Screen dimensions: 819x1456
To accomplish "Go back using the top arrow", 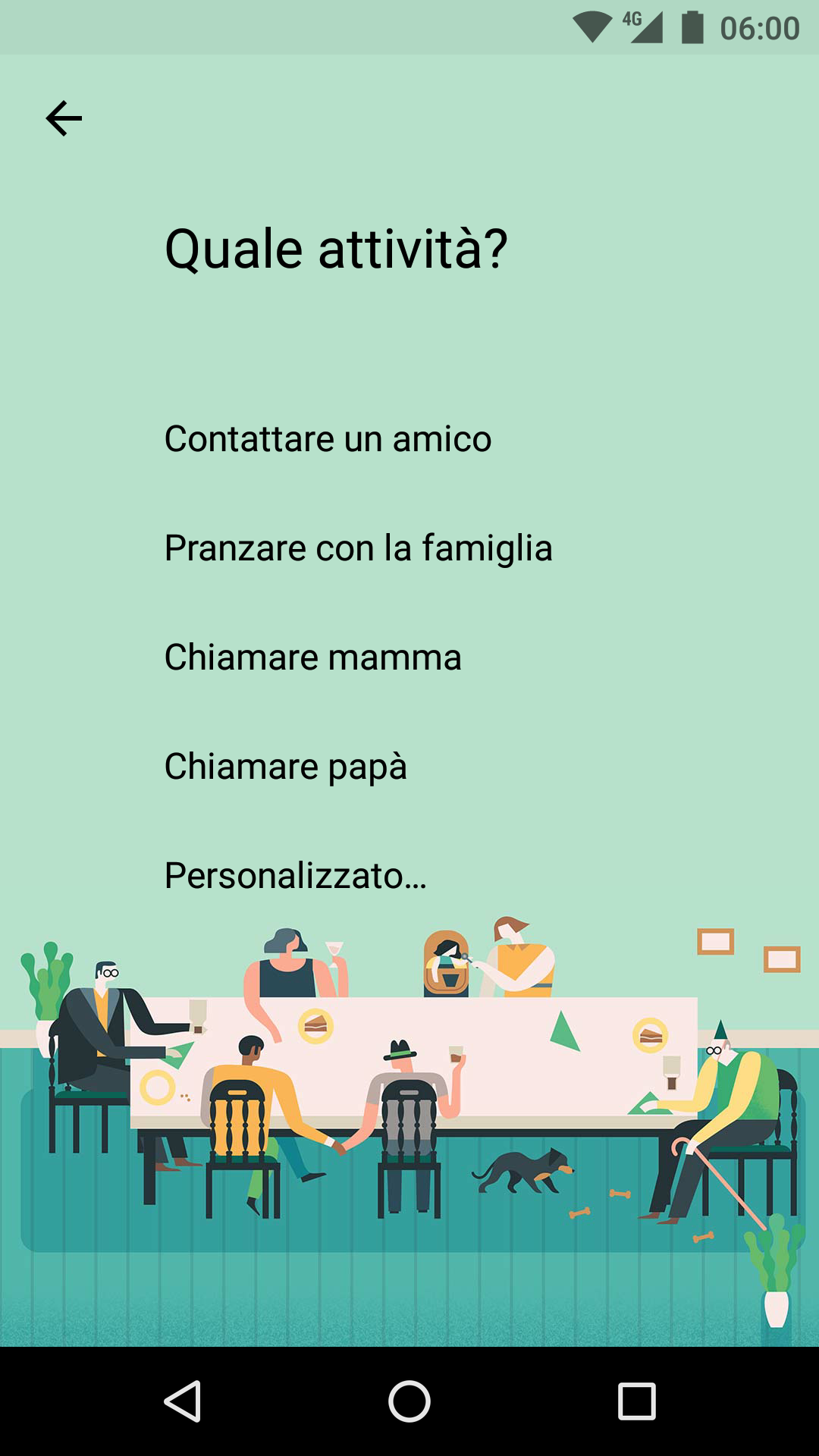I will point(64,118).
